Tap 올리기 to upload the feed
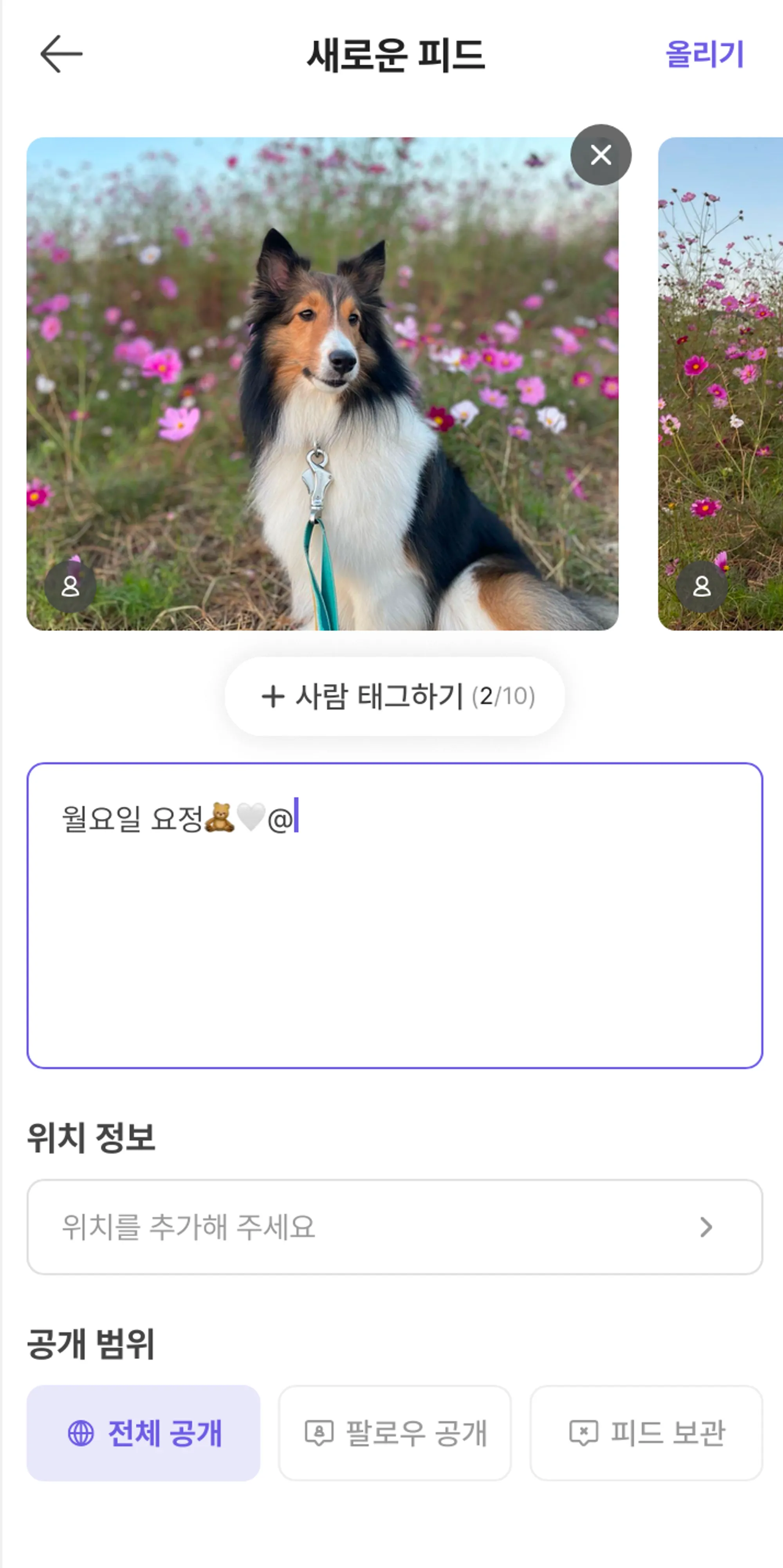783x1568 pixels. tap(704, 54)
